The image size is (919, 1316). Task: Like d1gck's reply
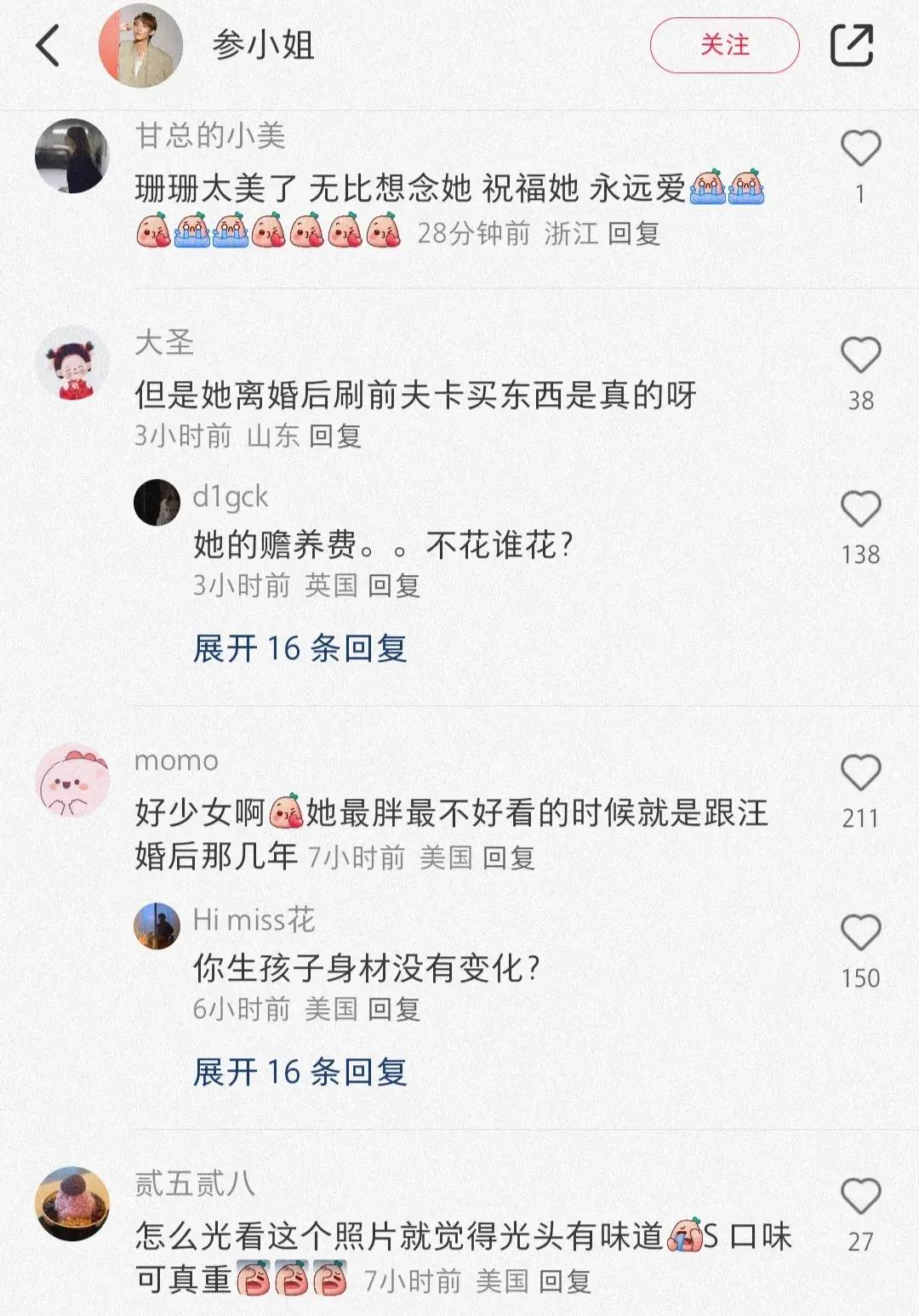click(860, 510)
